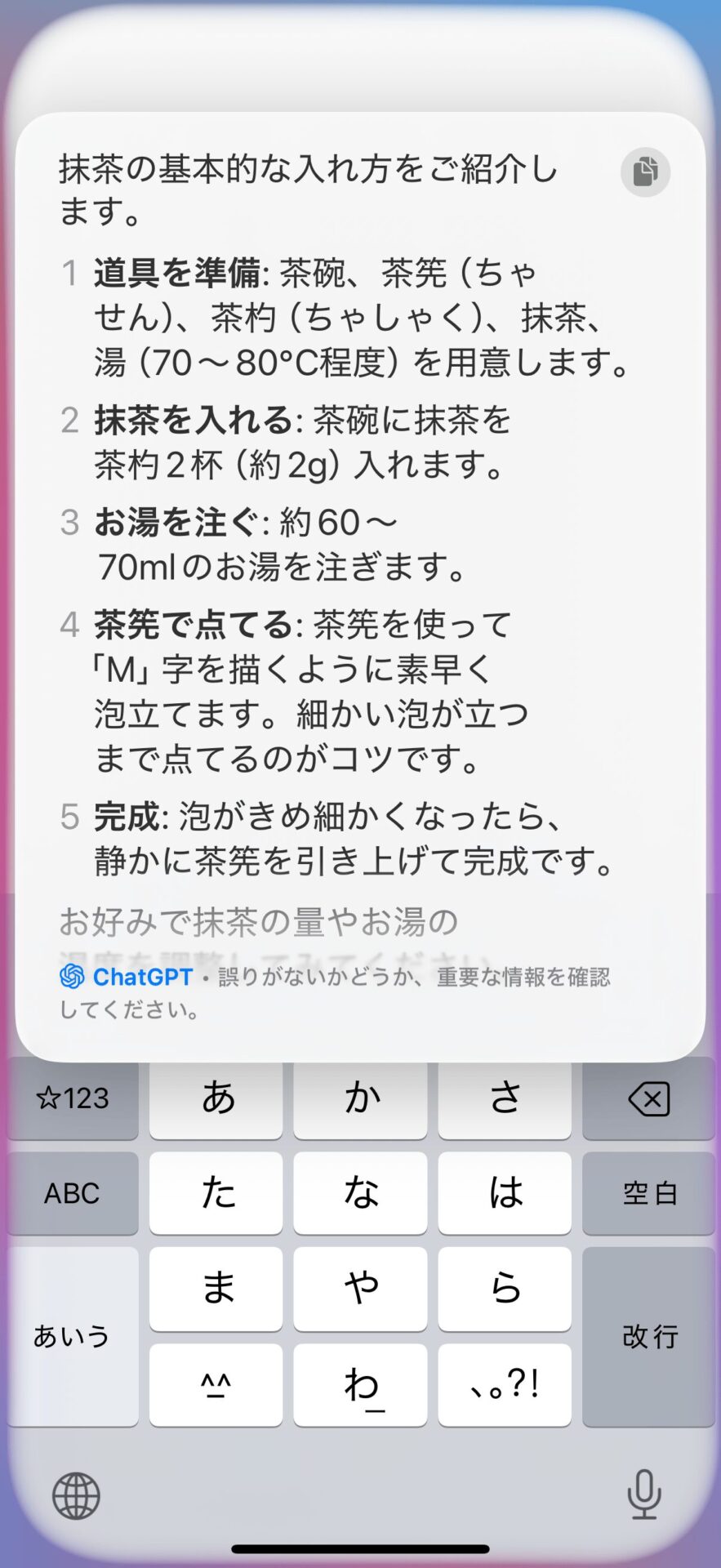Screen dimensions: 721x1568
Task: Copy the ChatGPT matcha answer
Action: pyautogui.click(x=645, y=172)
